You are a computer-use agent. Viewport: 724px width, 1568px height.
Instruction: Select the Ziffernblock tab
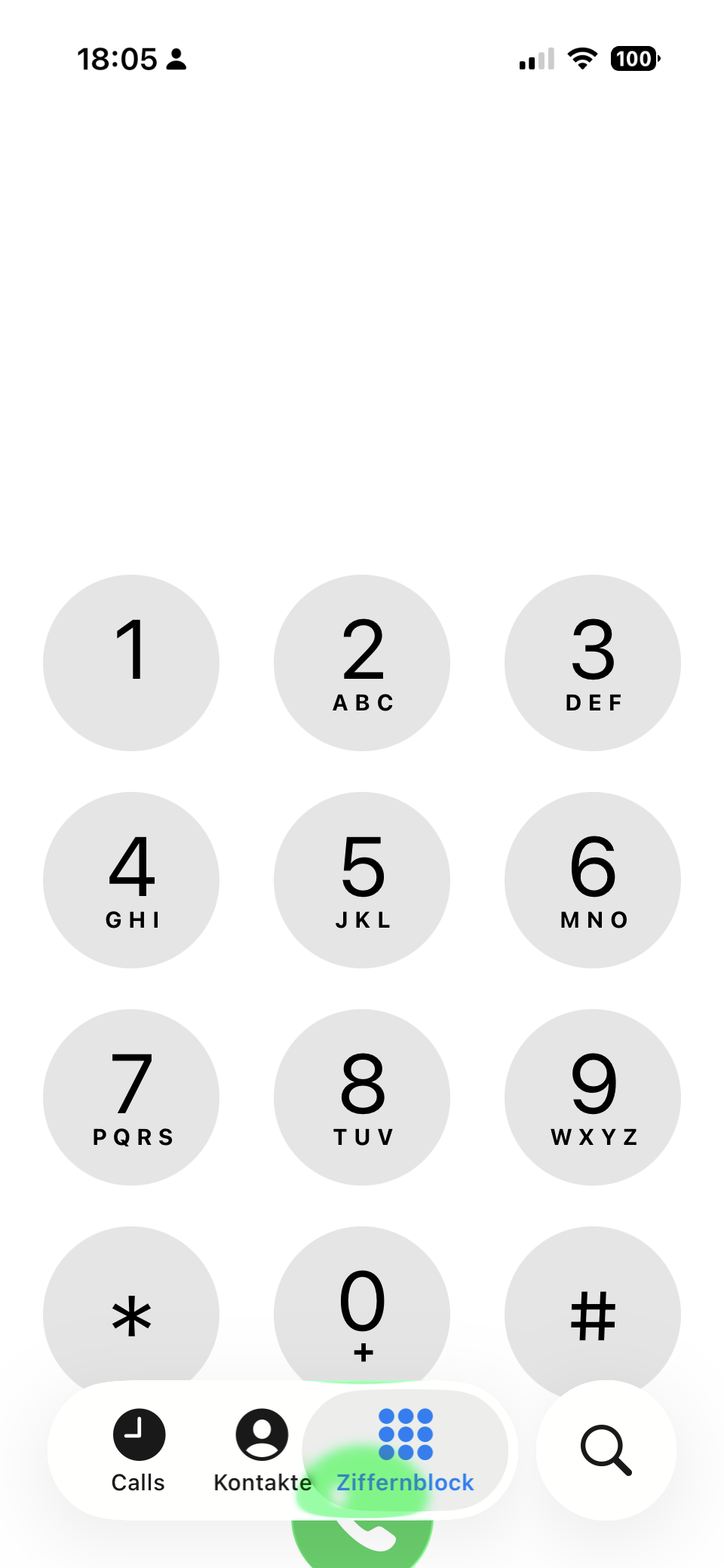(x=405, y=1450)
